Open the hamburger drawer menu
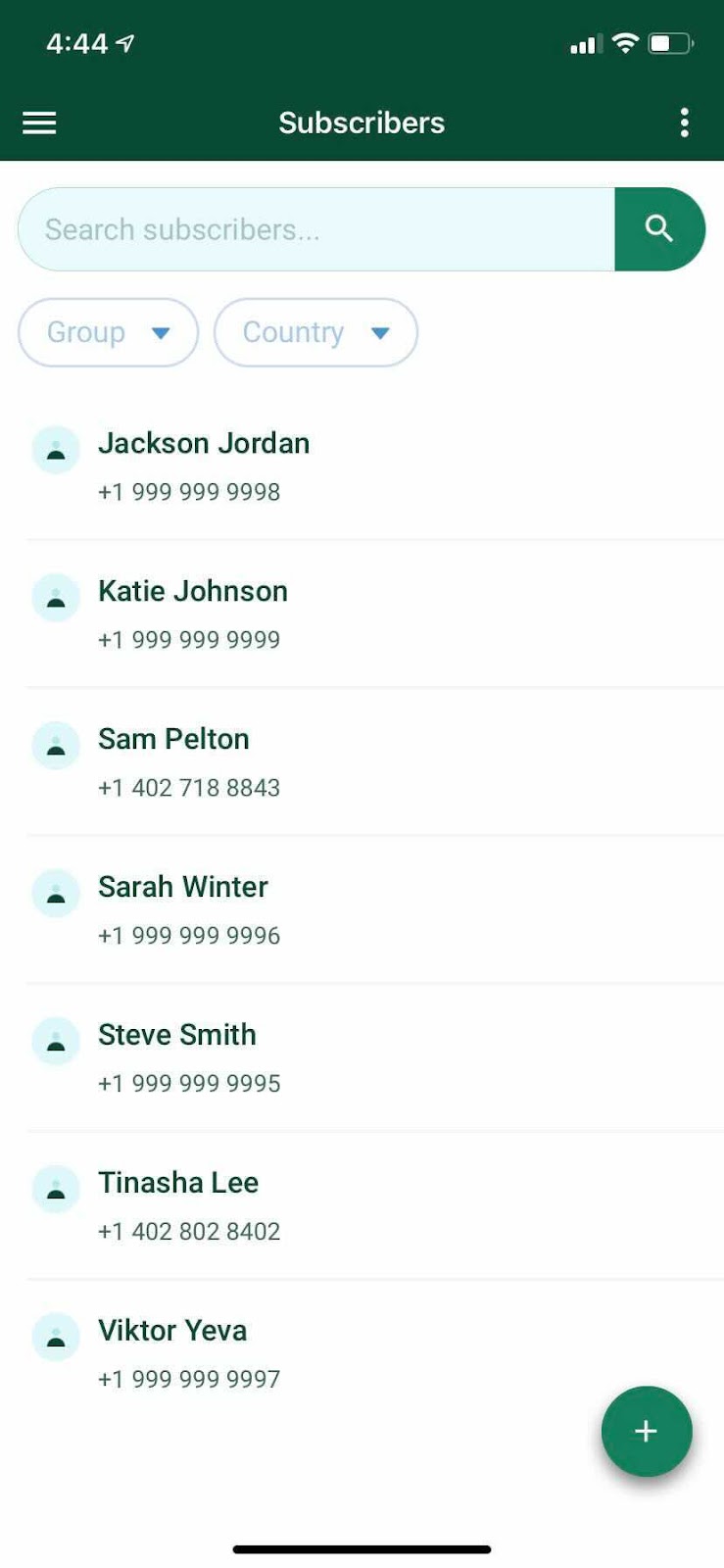Screen dimensions: 724x1568 click(39, 122)
